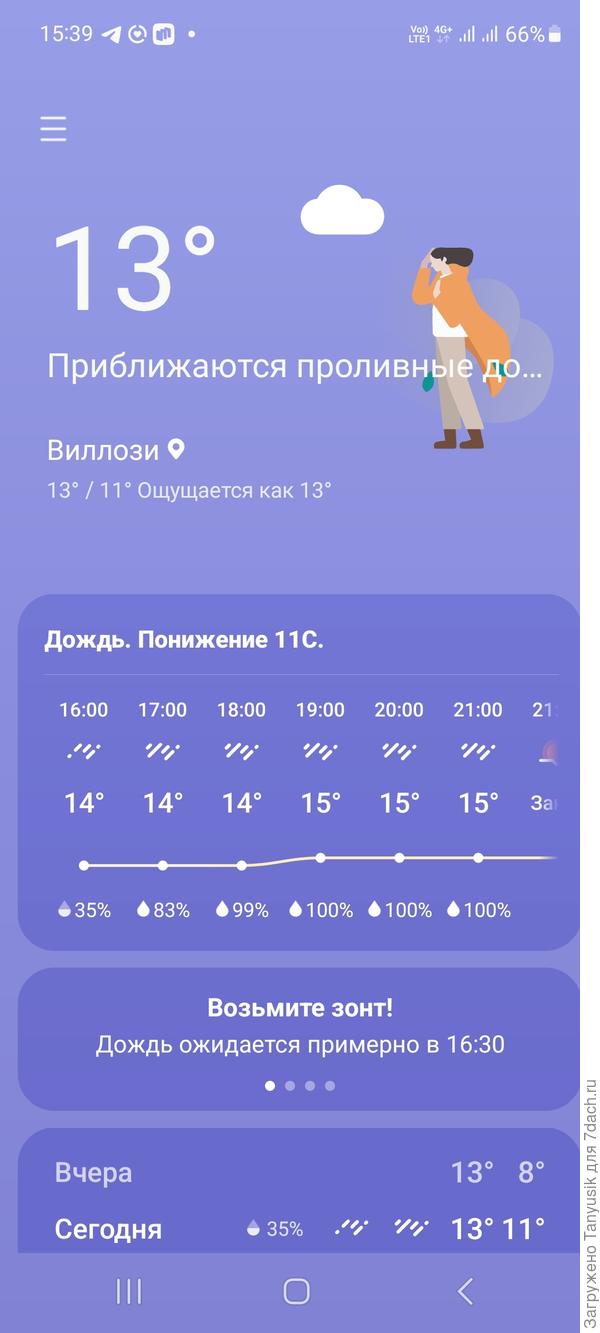Image resolution: width=600 pixels, height=1333 pixels.
Task: Go back with the system back button
Action: pyautogui.click(x=465, y=1291)
